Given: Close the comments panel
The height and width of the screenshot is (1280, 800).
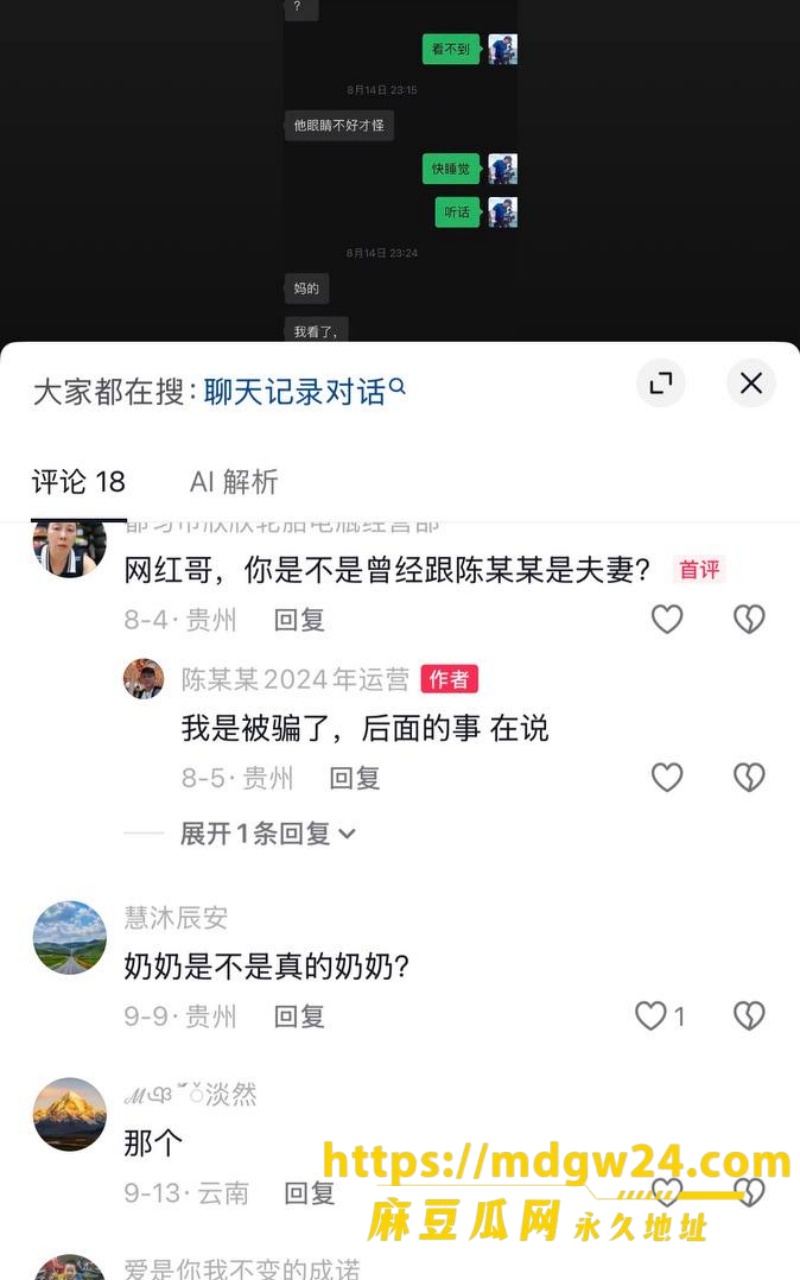Looking at the screenshot, I should point(751,383).
